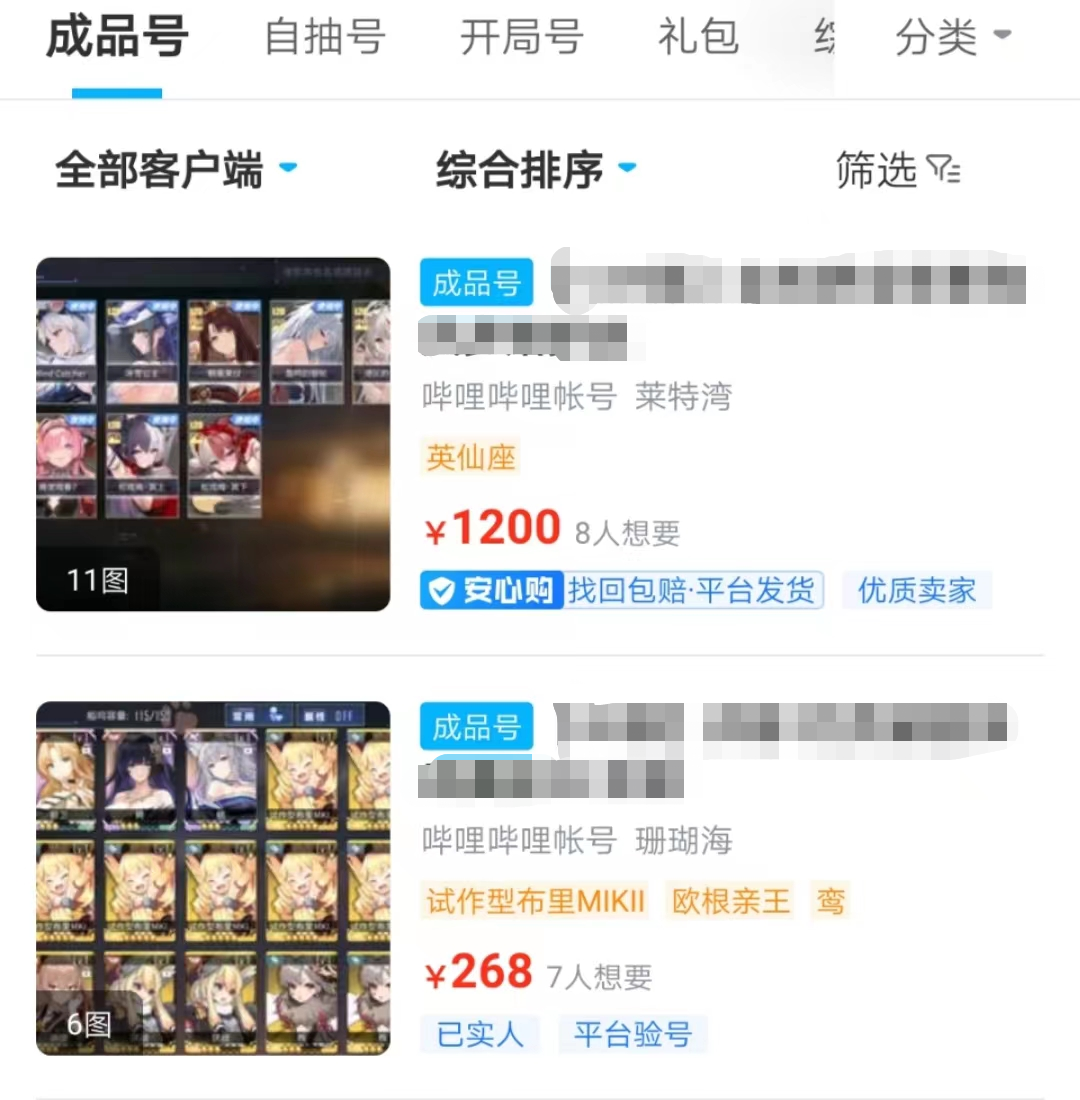Screen dimensions: 1080x1100
Task: Switch to the 开局号 tab
Action: tap(521, 39)
